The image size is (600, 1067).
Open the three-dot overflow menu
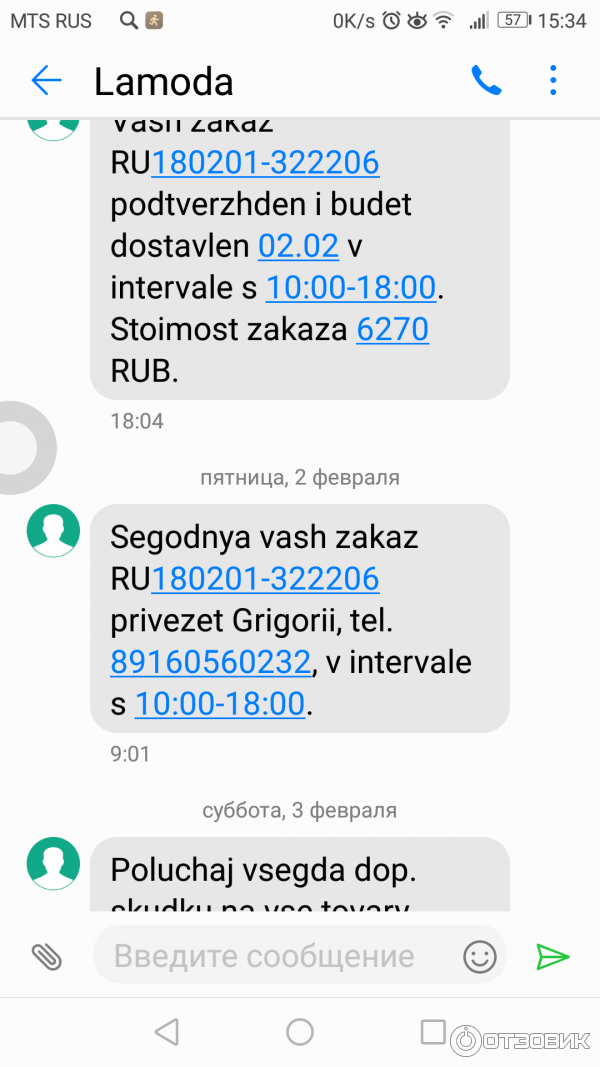coord(553,81)
